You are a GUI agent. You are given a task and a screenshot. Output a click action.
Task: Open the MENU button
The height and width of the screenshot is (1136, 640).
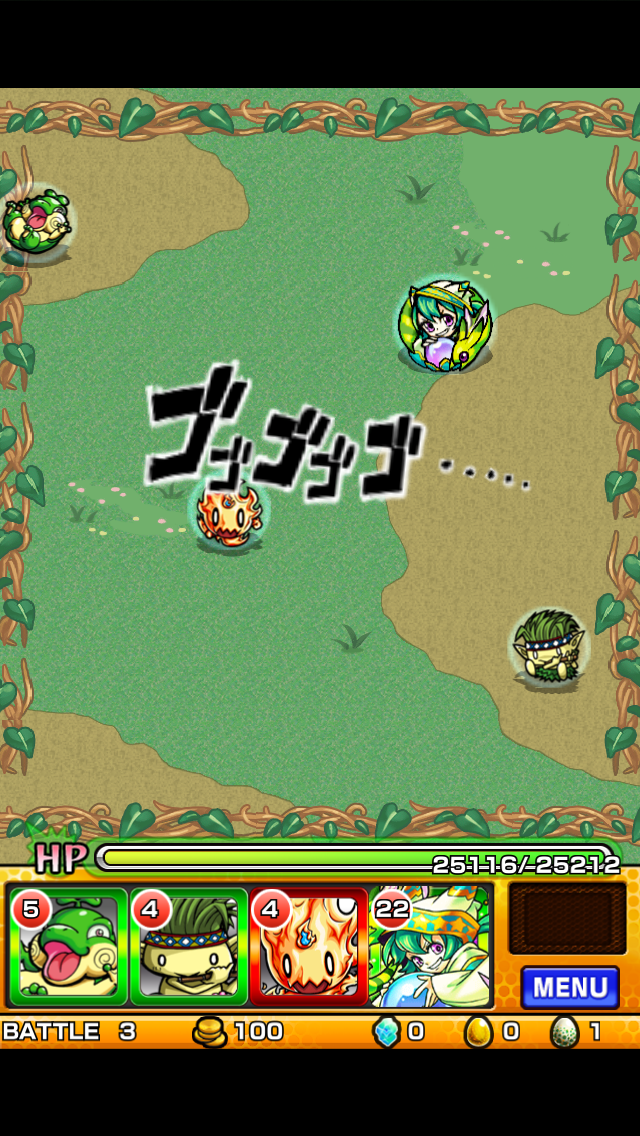click(570, 987)
